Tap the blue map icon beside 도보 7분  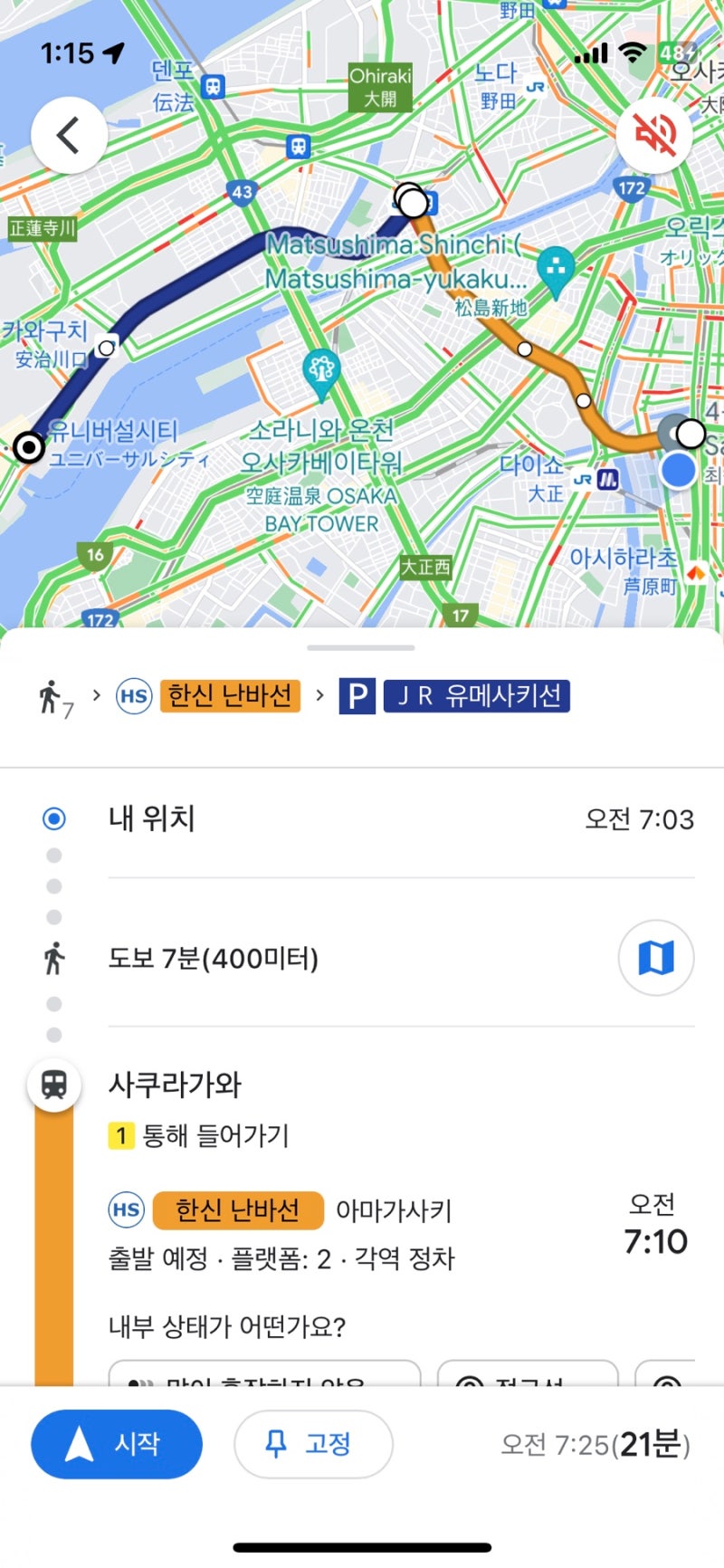(655, 958)
